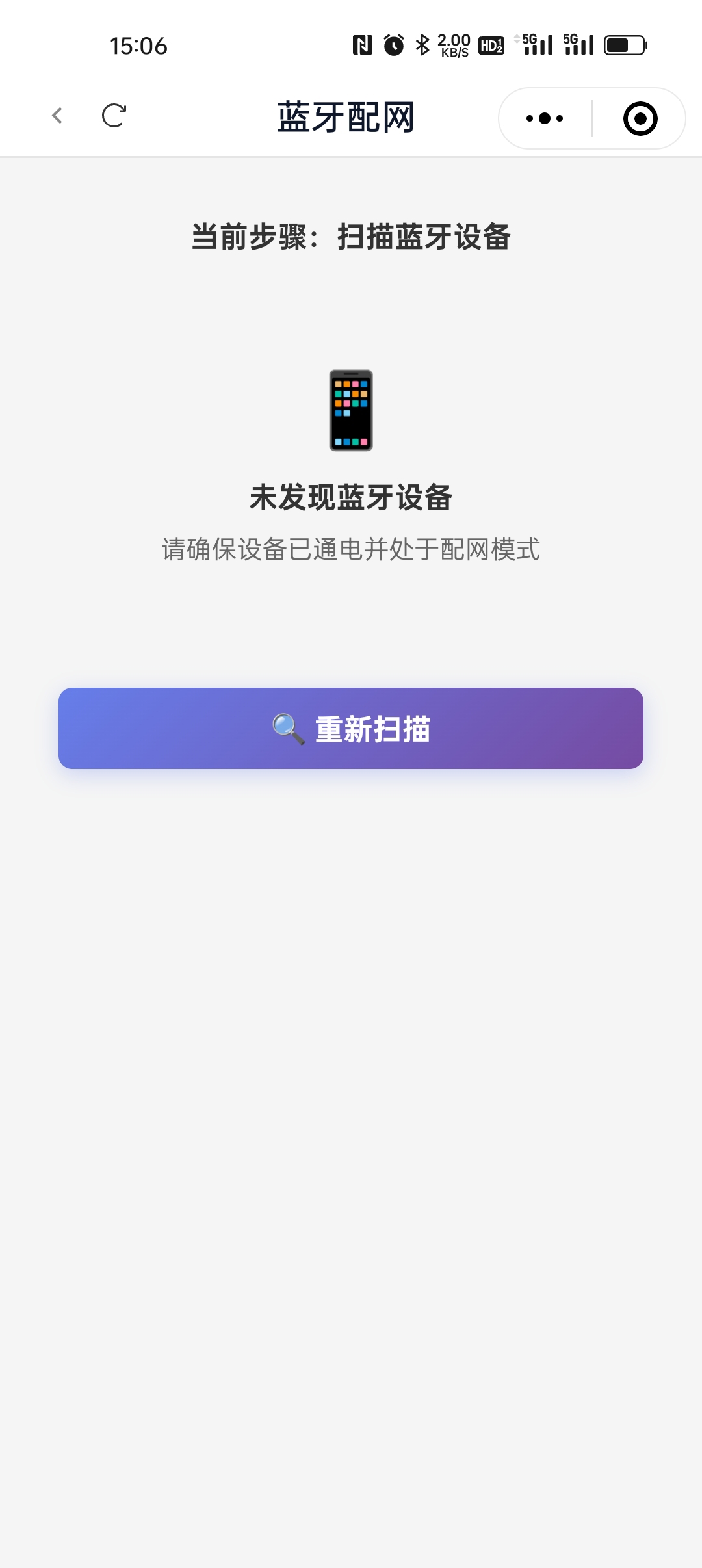
Task: Tap the HD2 indicator in the status bar
Action: coord(491,44)
